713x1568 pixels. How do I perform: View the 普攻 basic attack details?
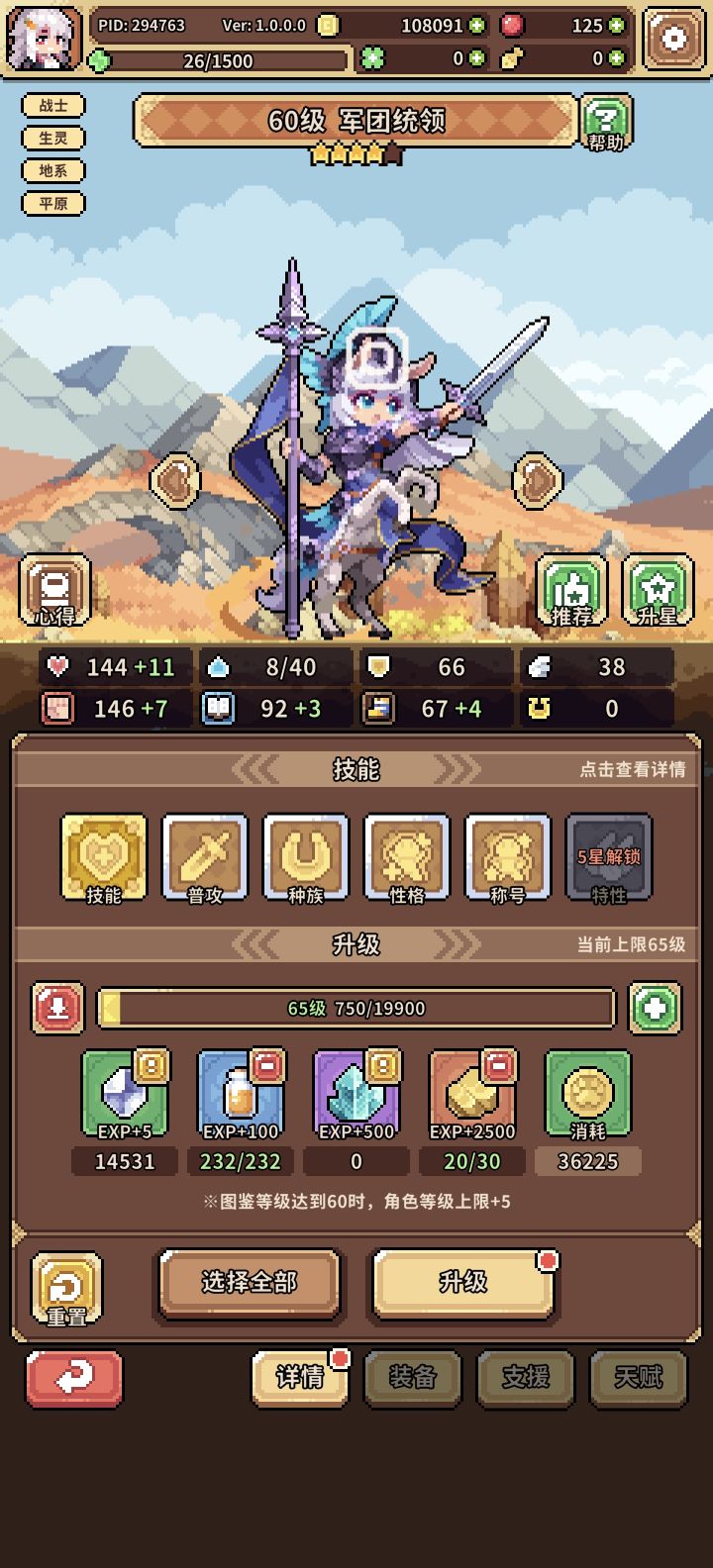pyautogui.click(x=205, y=858)
